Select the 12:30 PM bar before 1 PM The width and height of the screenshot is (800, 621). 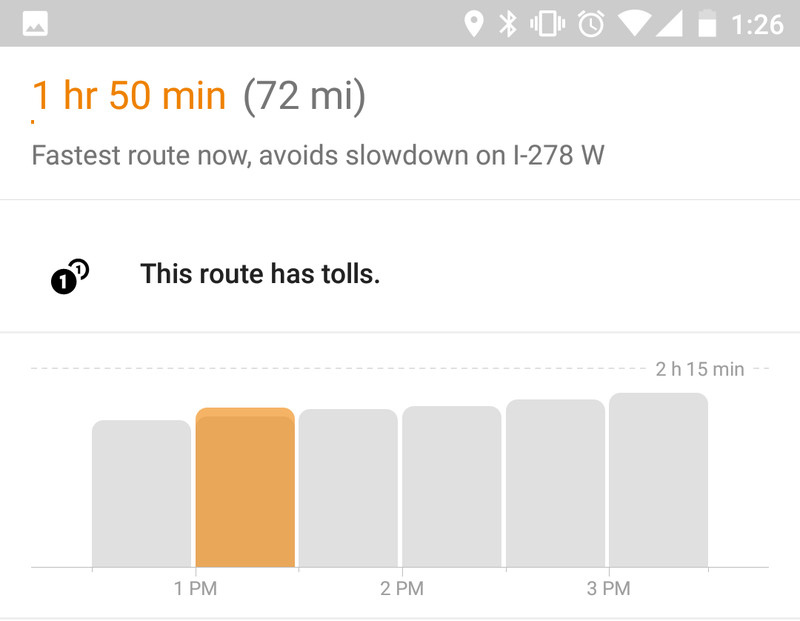(x=141, y=494)
